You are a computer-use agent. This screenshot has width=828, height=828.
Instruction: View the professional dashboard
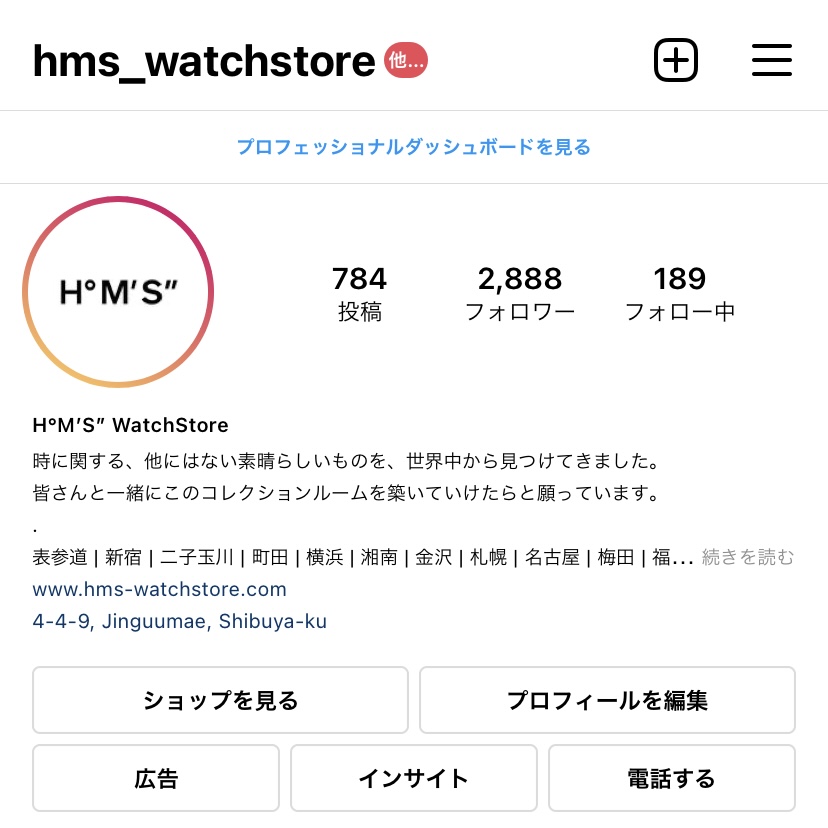[x=413, y=147]
